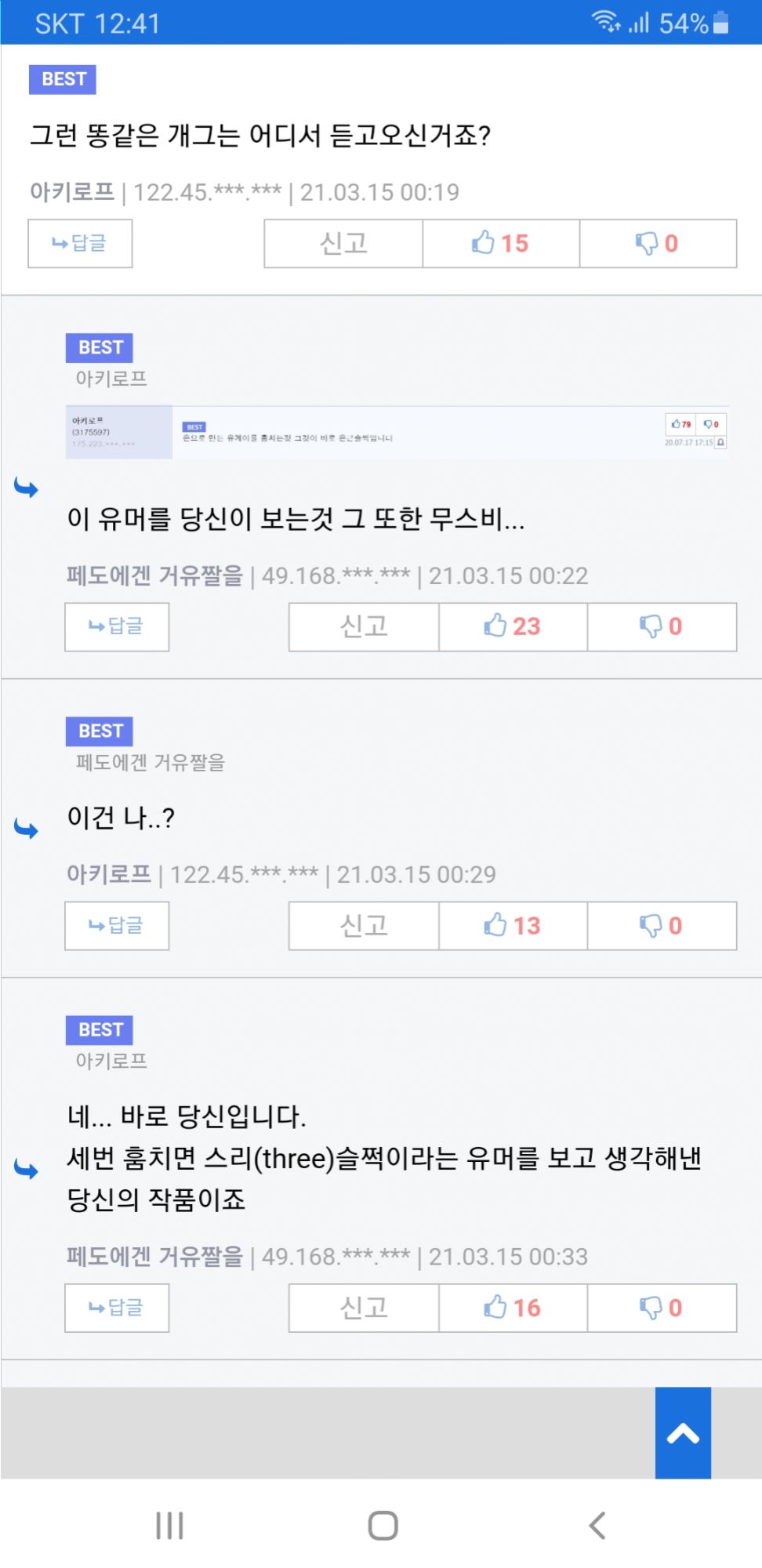762x1568 pixels.
Task: Dislike the 00:22 comment
Action: [662, 626]
